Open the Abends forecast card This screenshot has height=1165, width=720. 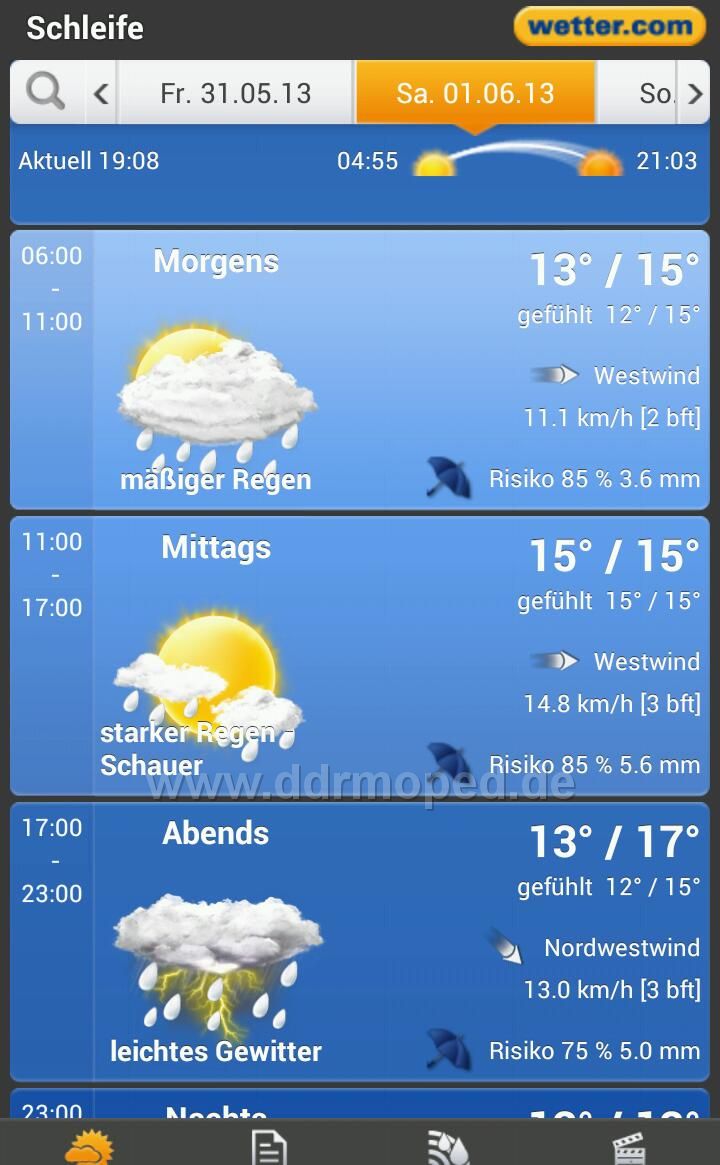coord(360,941)
